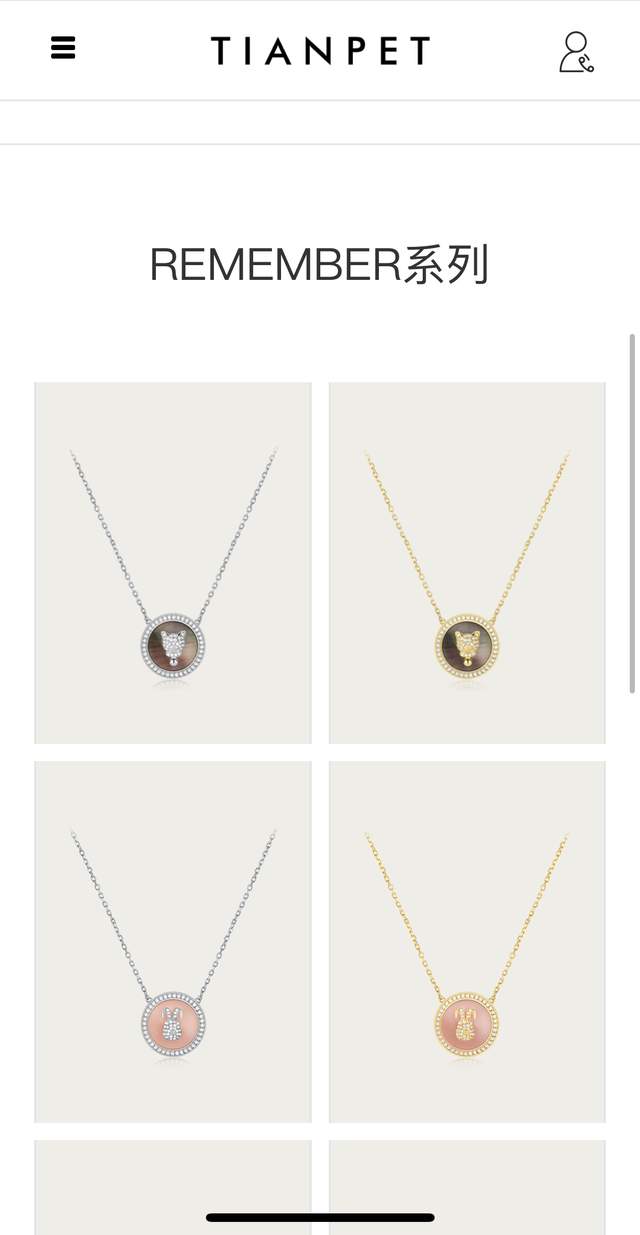640x1235 pixels.
Task: Open the gold necklace with dark cat pendant
Action: (x=467, y=563)
